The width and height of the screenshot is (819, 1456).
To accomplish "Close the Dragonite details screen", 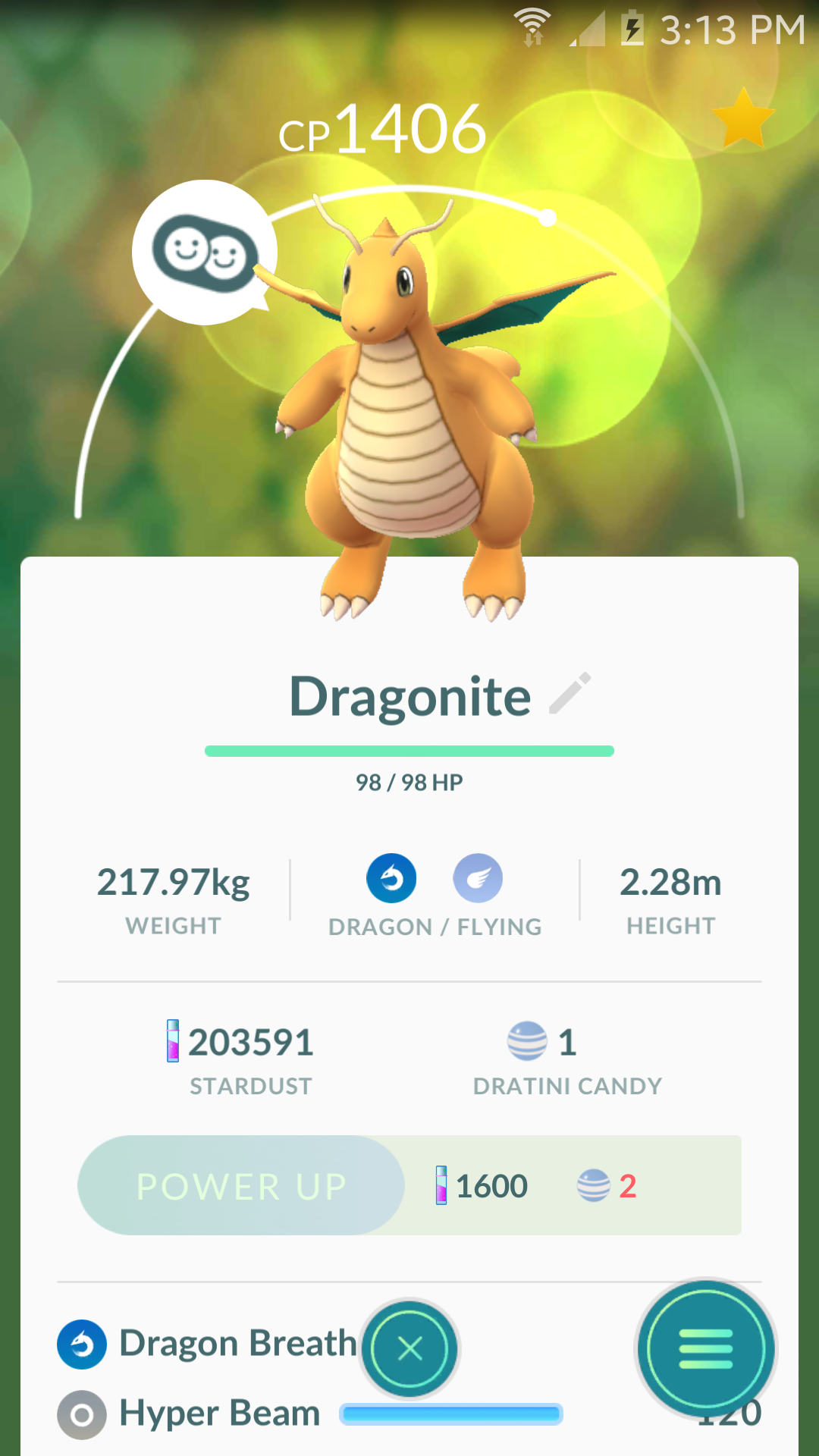I will tap(410, 1348).
